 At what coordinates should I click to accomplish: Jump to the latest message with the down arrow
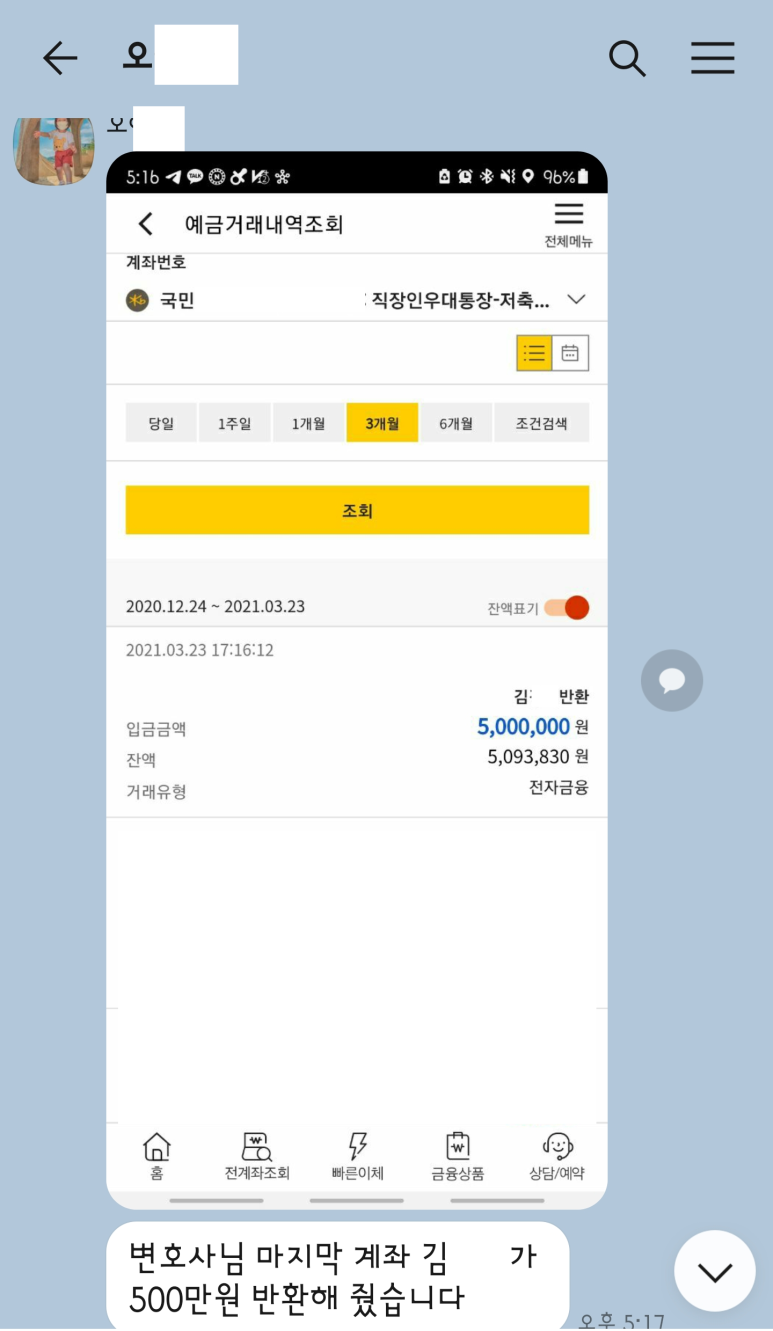tap(714, 1272)
